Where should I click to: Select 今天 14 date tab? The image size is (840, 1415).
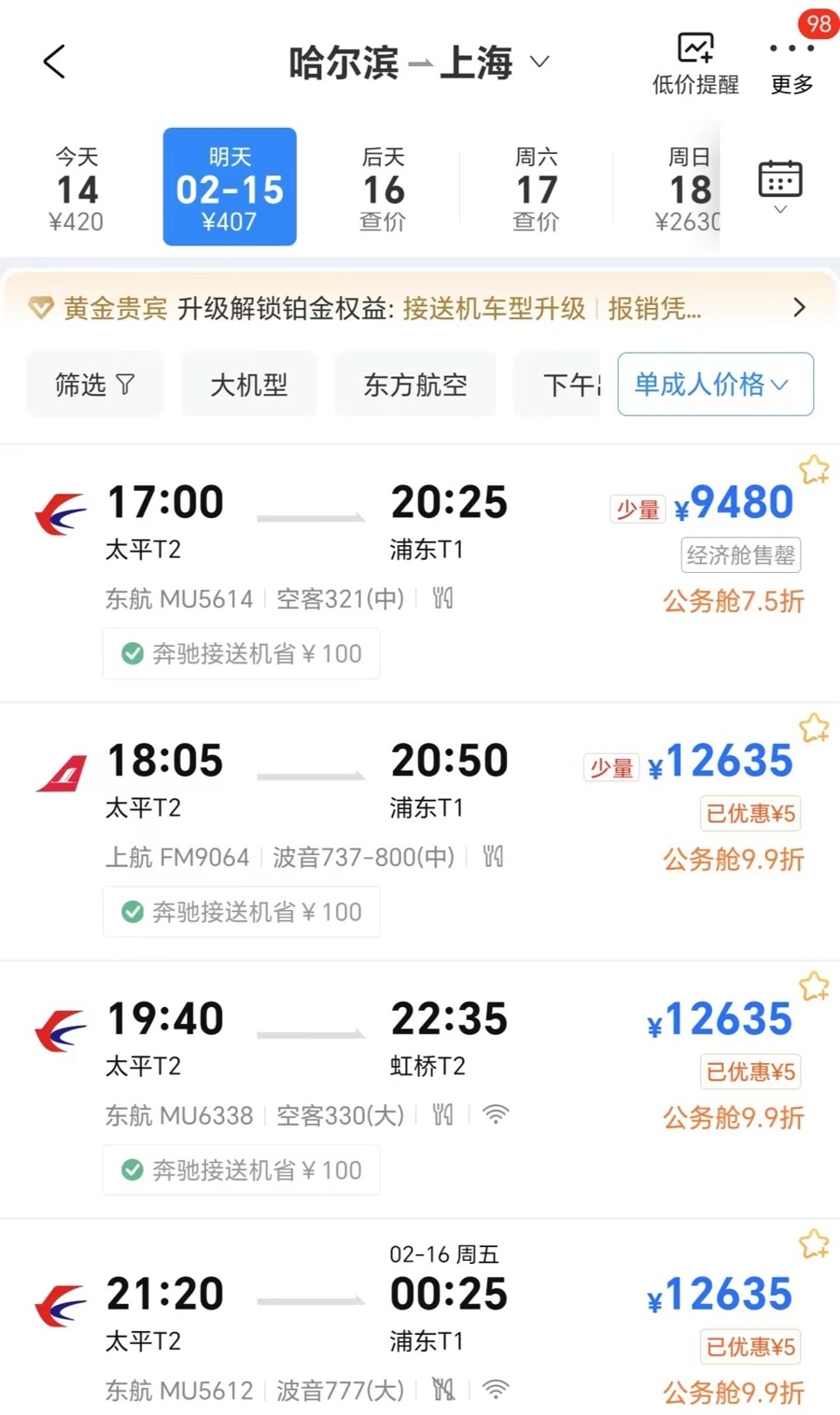coord(77,188)
